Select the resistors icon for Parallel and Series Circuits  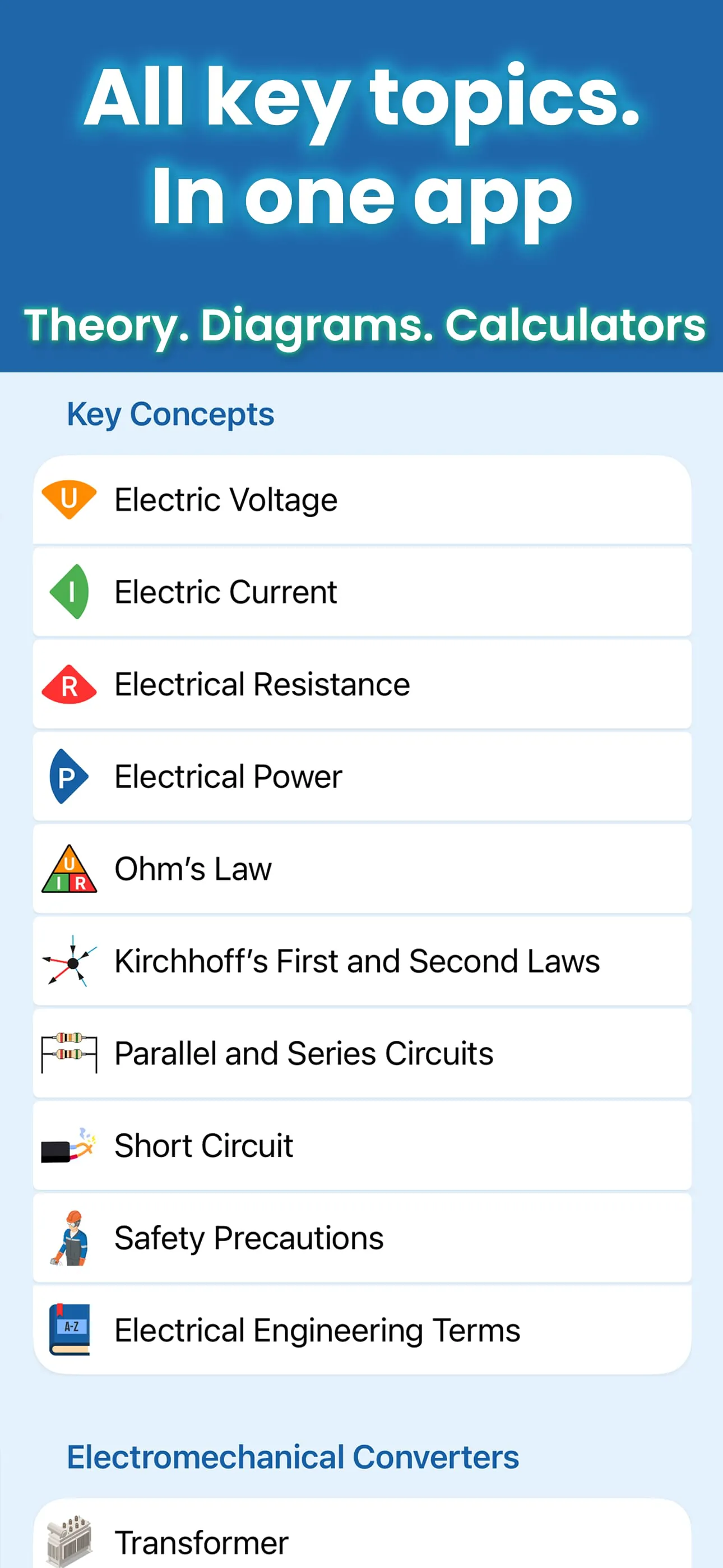tap(69, 1054)
